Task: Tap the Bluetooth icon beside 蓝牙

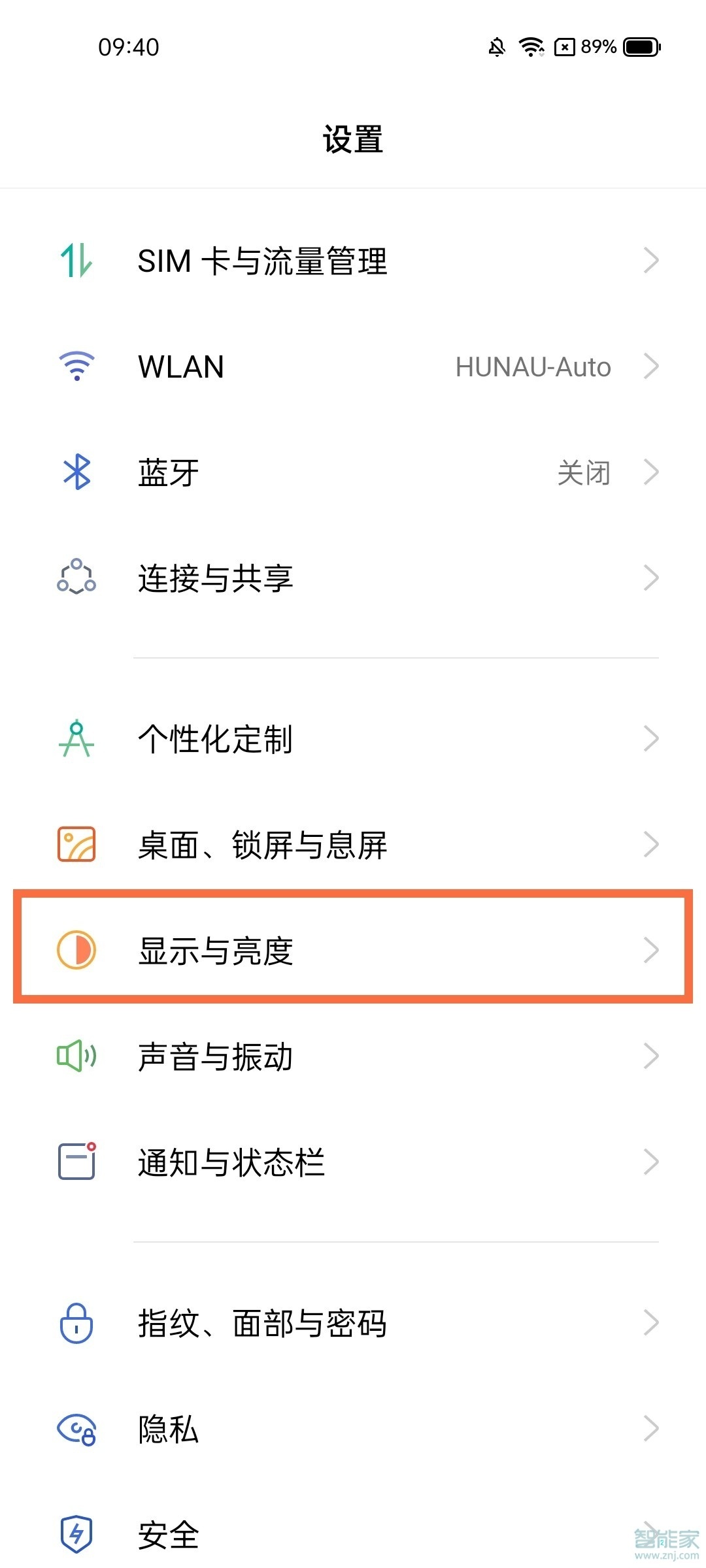Action: click(75, 472)
